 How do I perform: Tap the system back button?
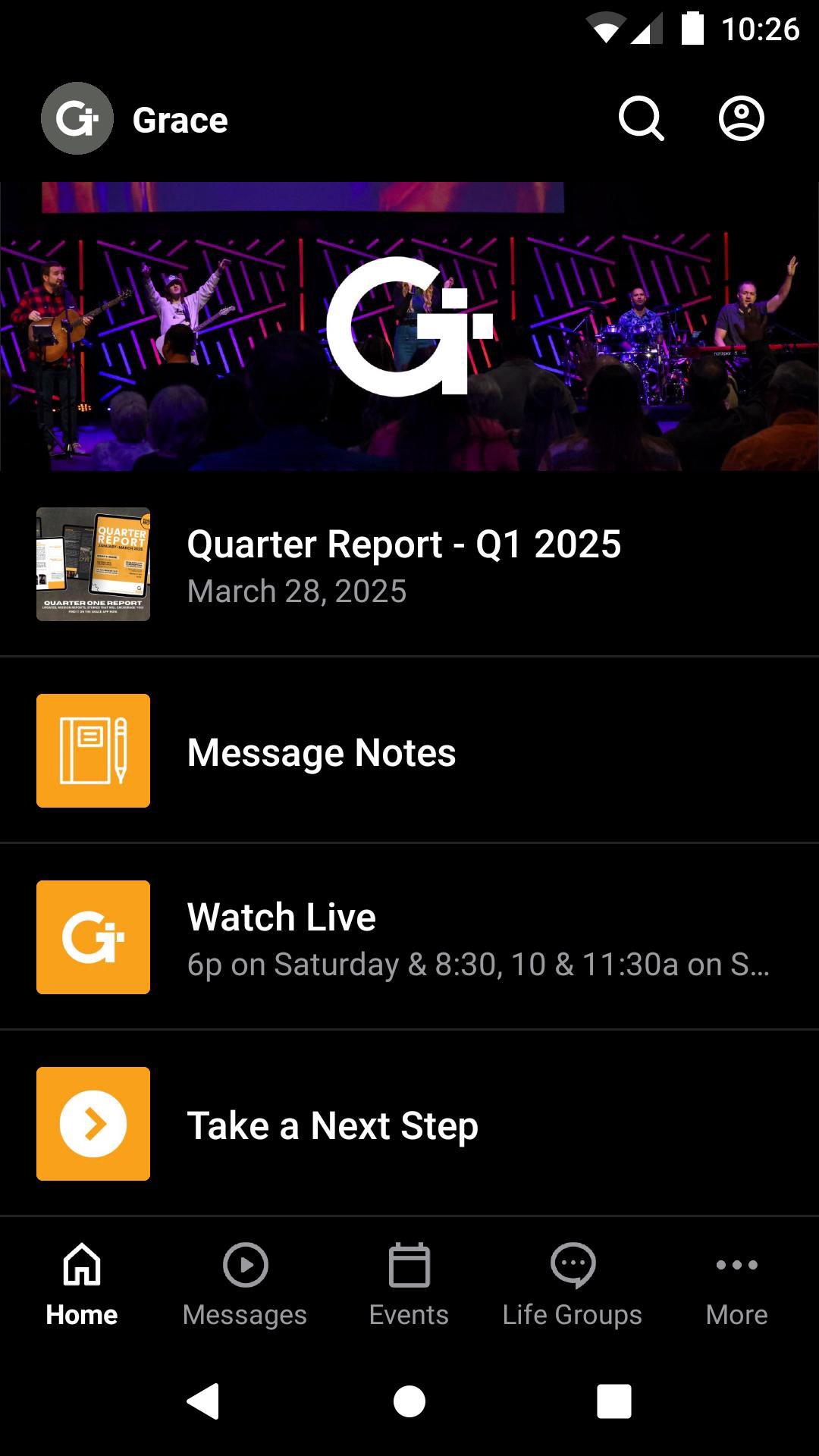click(x=203, y=1401)
